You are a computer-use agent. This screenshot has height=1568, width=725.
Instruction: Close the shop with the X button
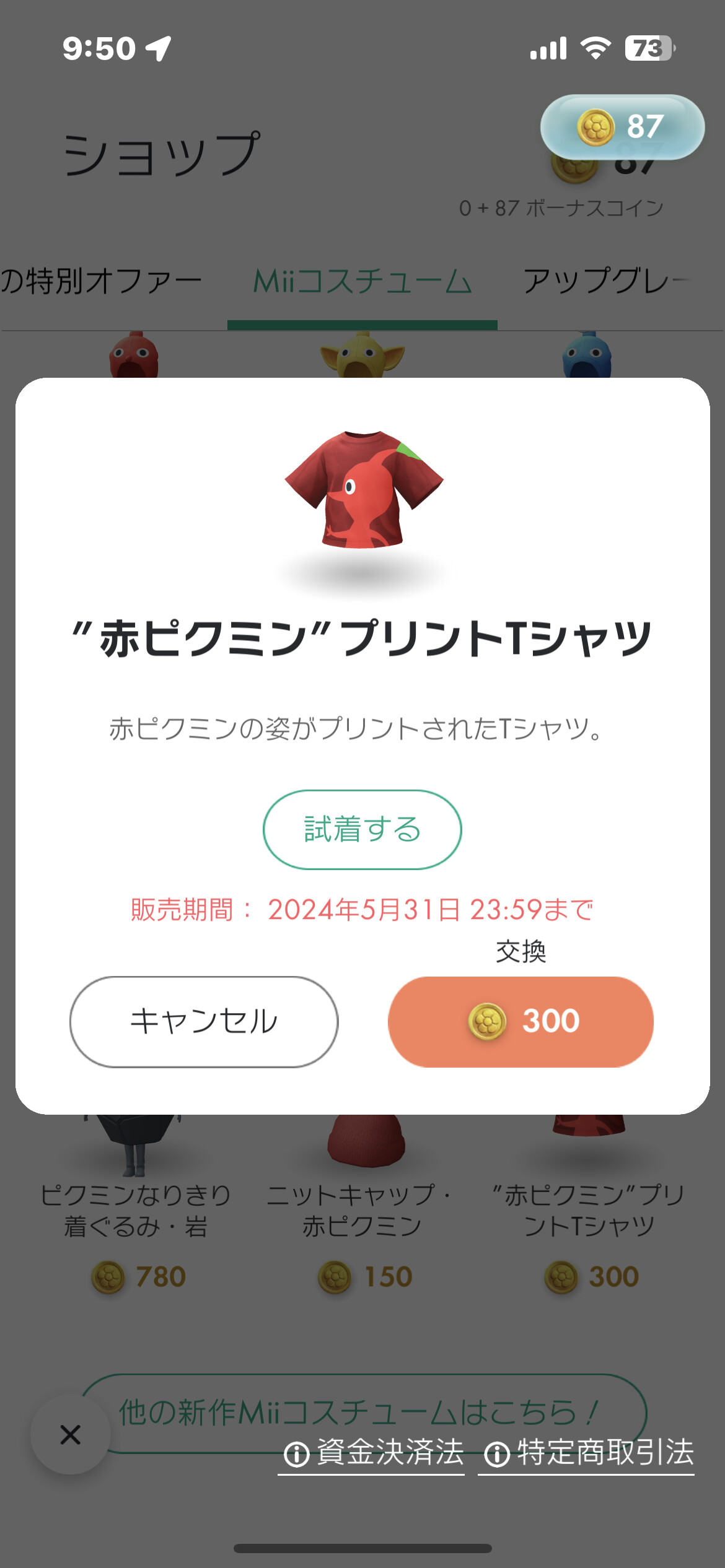pyautogui.click(x=71, y=1434)
